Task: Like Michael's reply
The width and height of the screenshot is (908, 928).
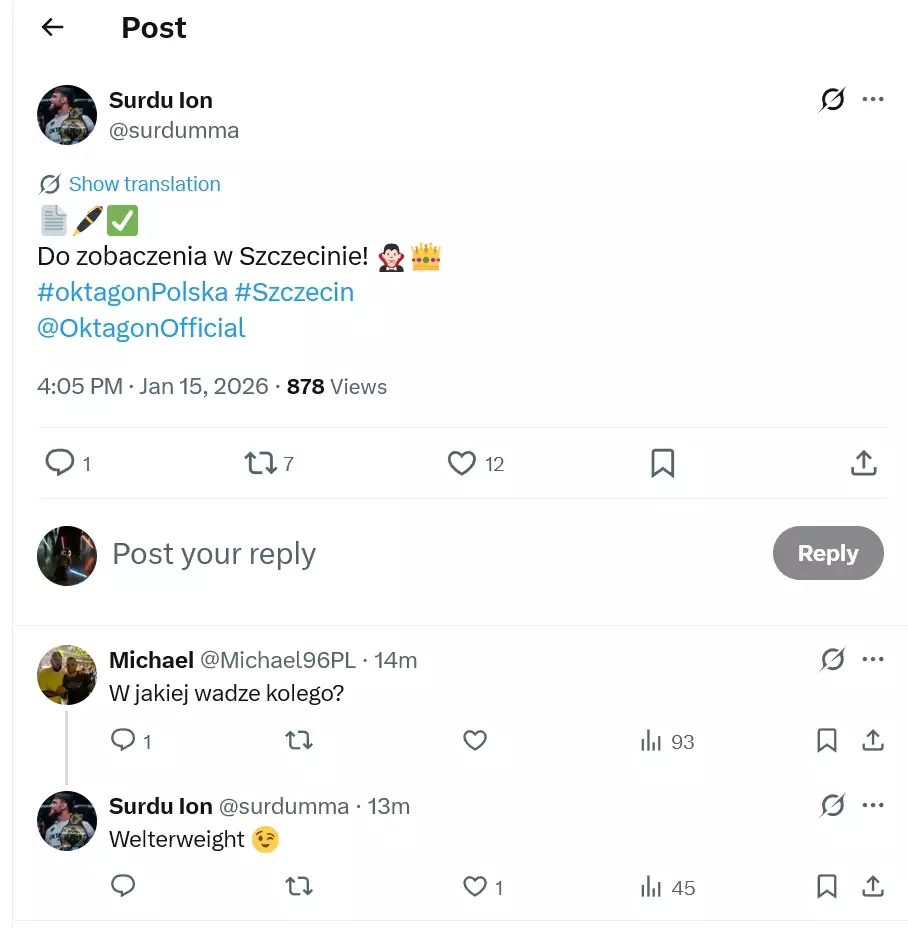Action: coord(475,741)
